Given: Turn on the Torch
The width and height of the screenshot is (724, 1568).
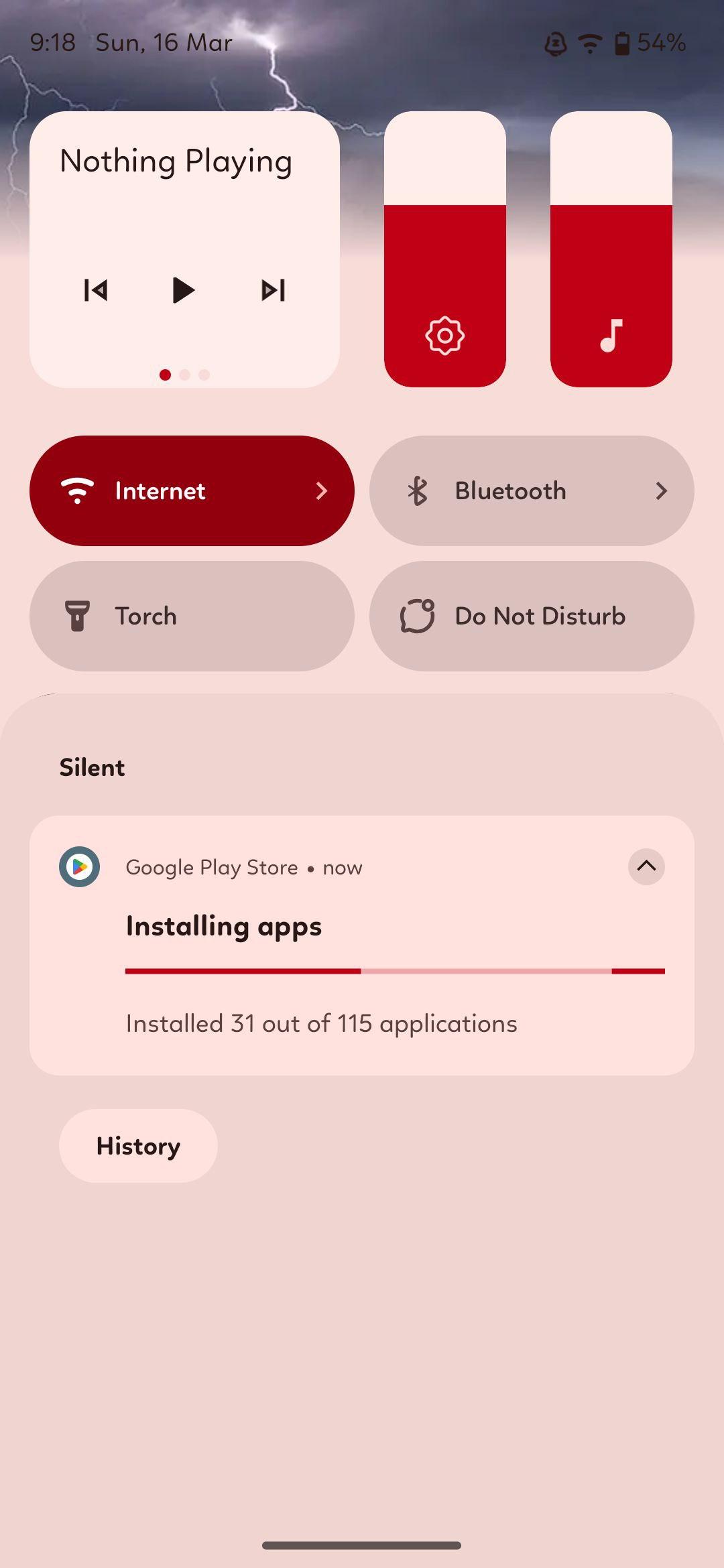Looking at the screenshot, I should tap(192, 616).
